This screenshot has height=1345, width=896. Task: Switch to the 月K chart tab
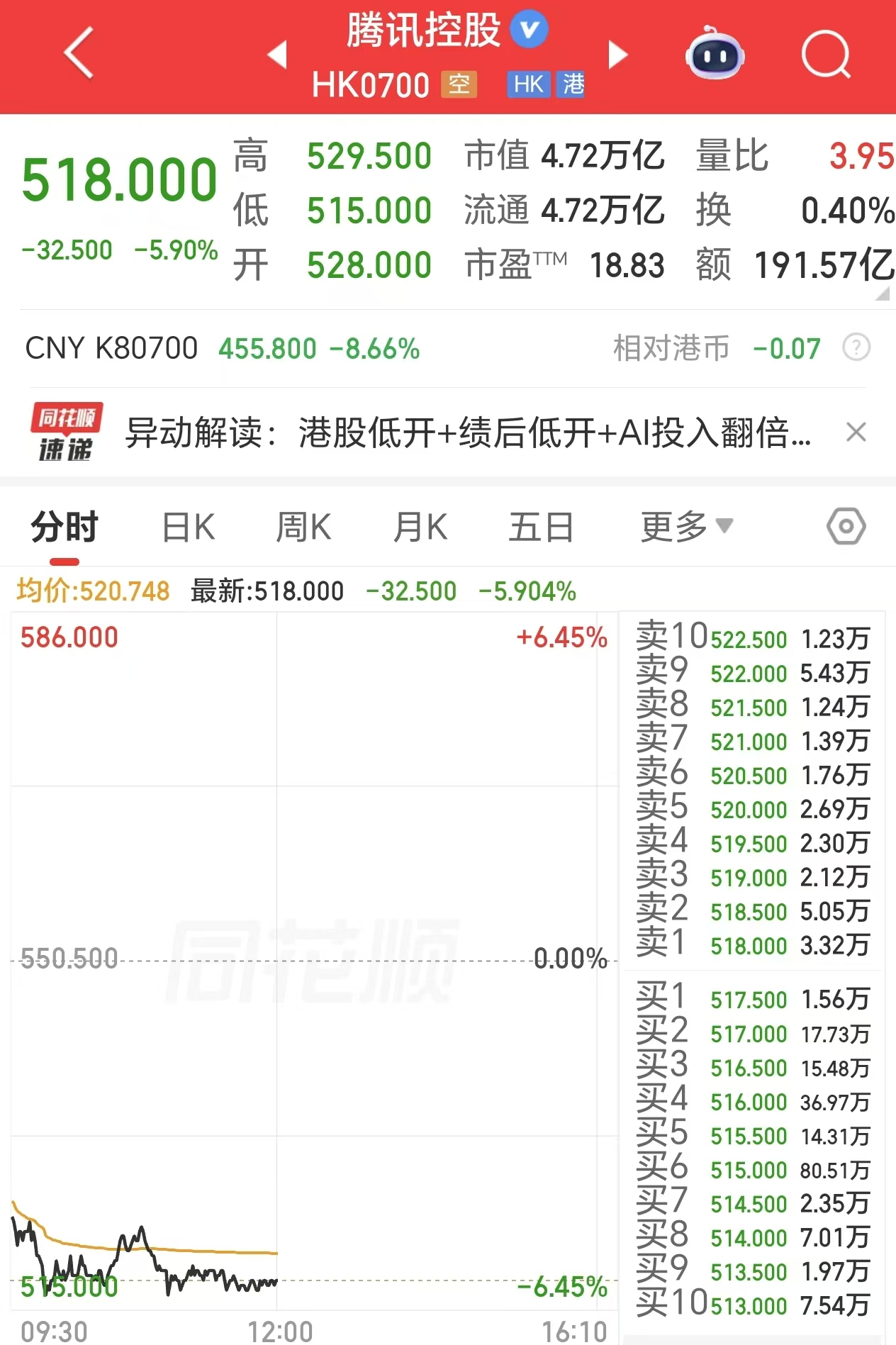pos(420,528)
